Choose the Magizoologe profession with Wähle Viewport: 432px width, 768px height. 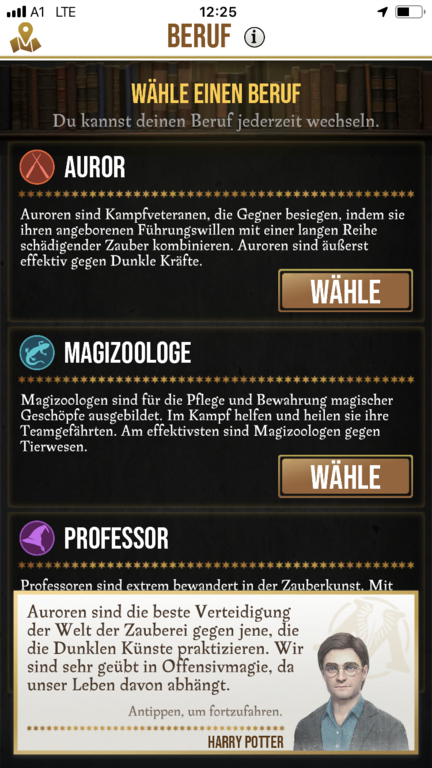[345, 477]
